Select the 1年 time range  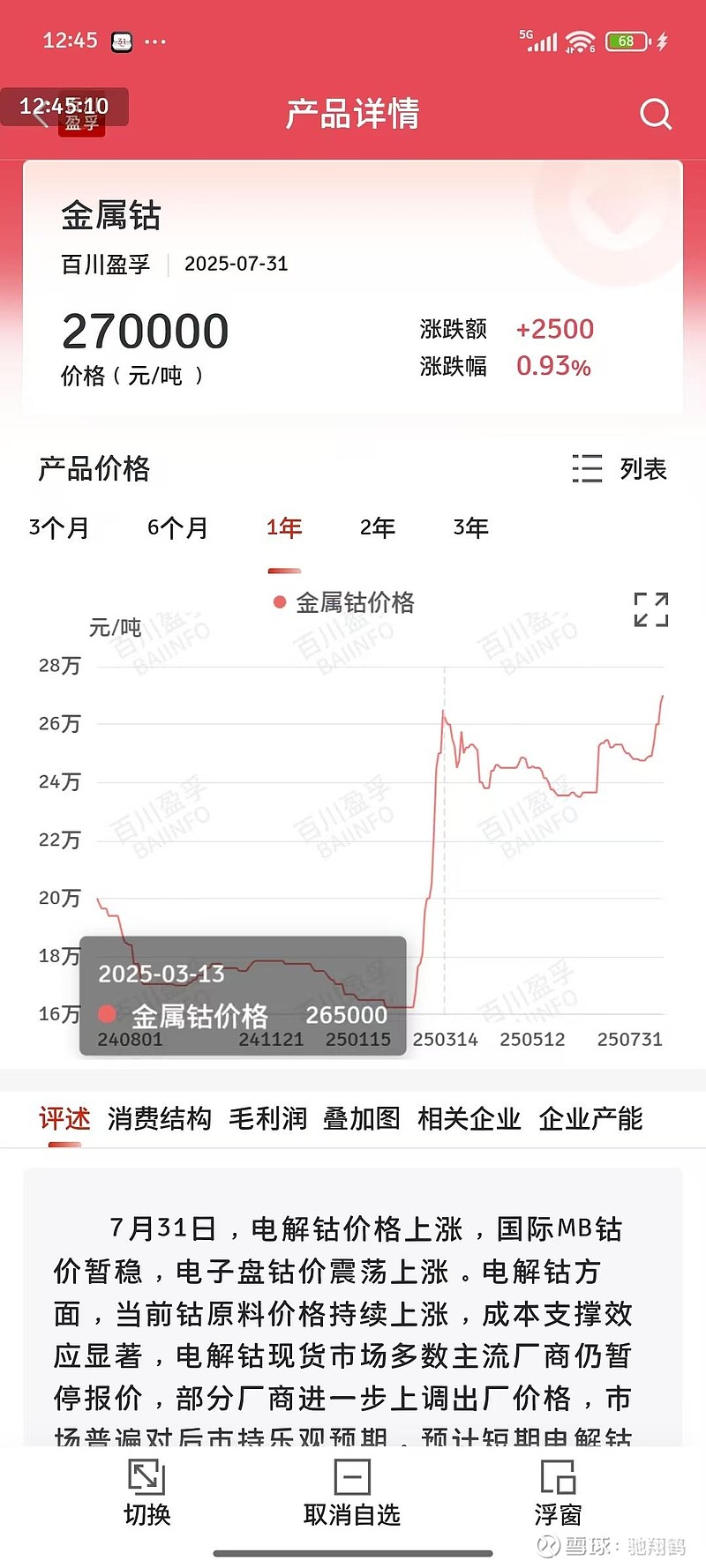[284, 528]
